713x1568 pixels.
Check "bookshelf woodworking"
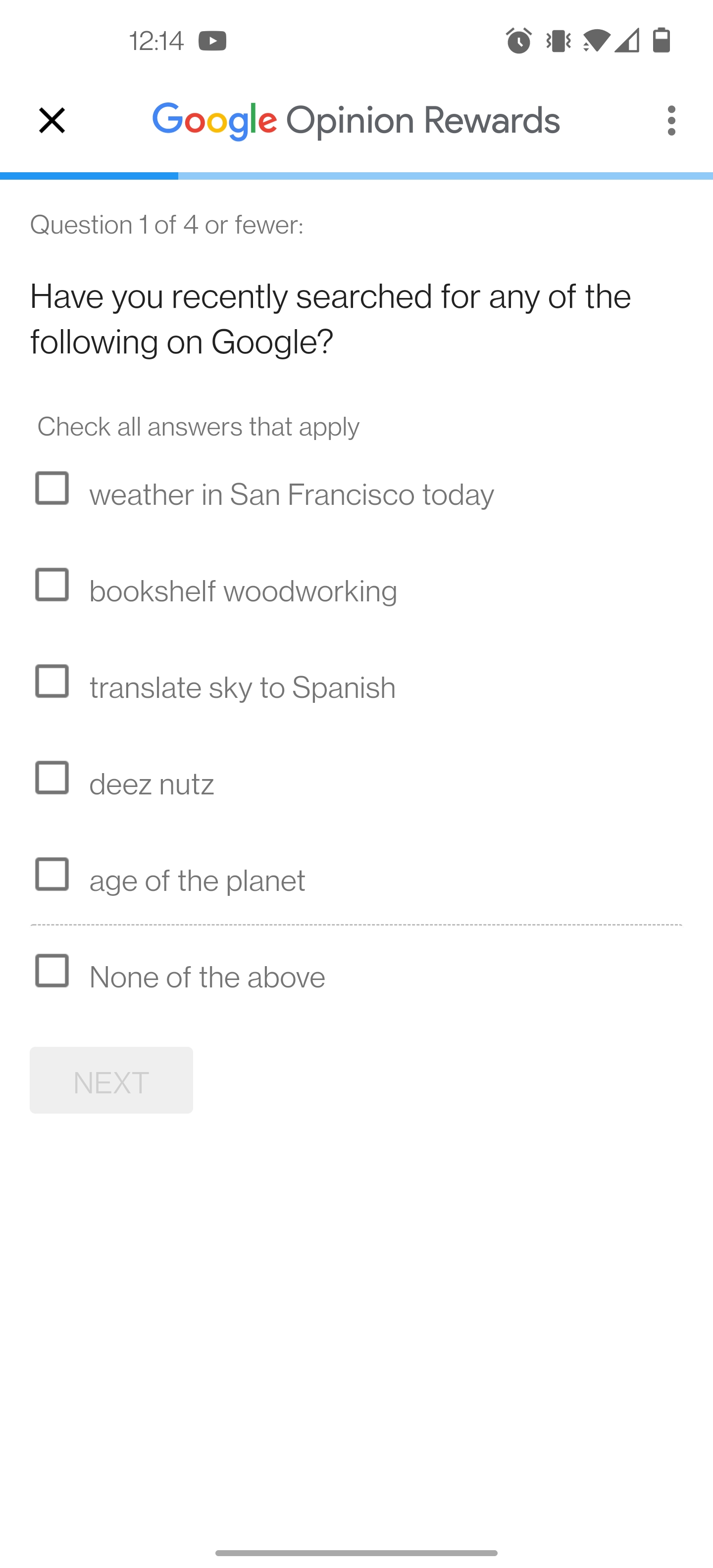click(x=52, y=586)
